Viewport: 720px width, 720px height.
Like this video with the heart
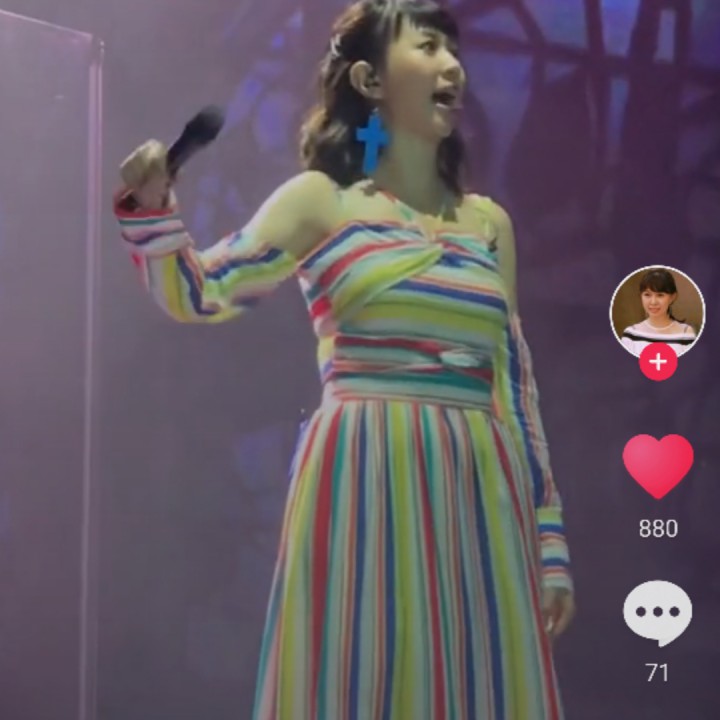click(x=657, y=466)
